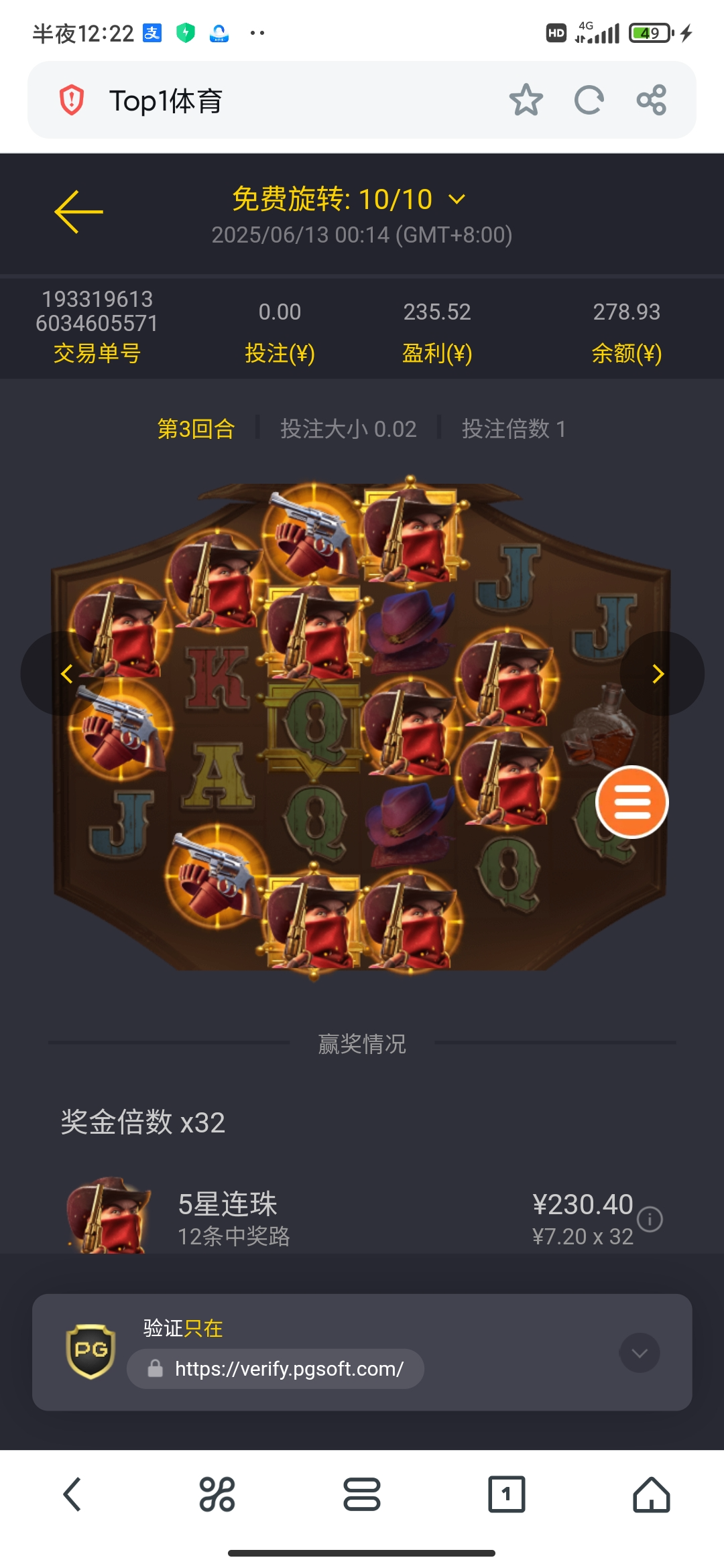Open the verify.pgsoft.com link
This screenshot has height=1568, width=724.
288,1368
